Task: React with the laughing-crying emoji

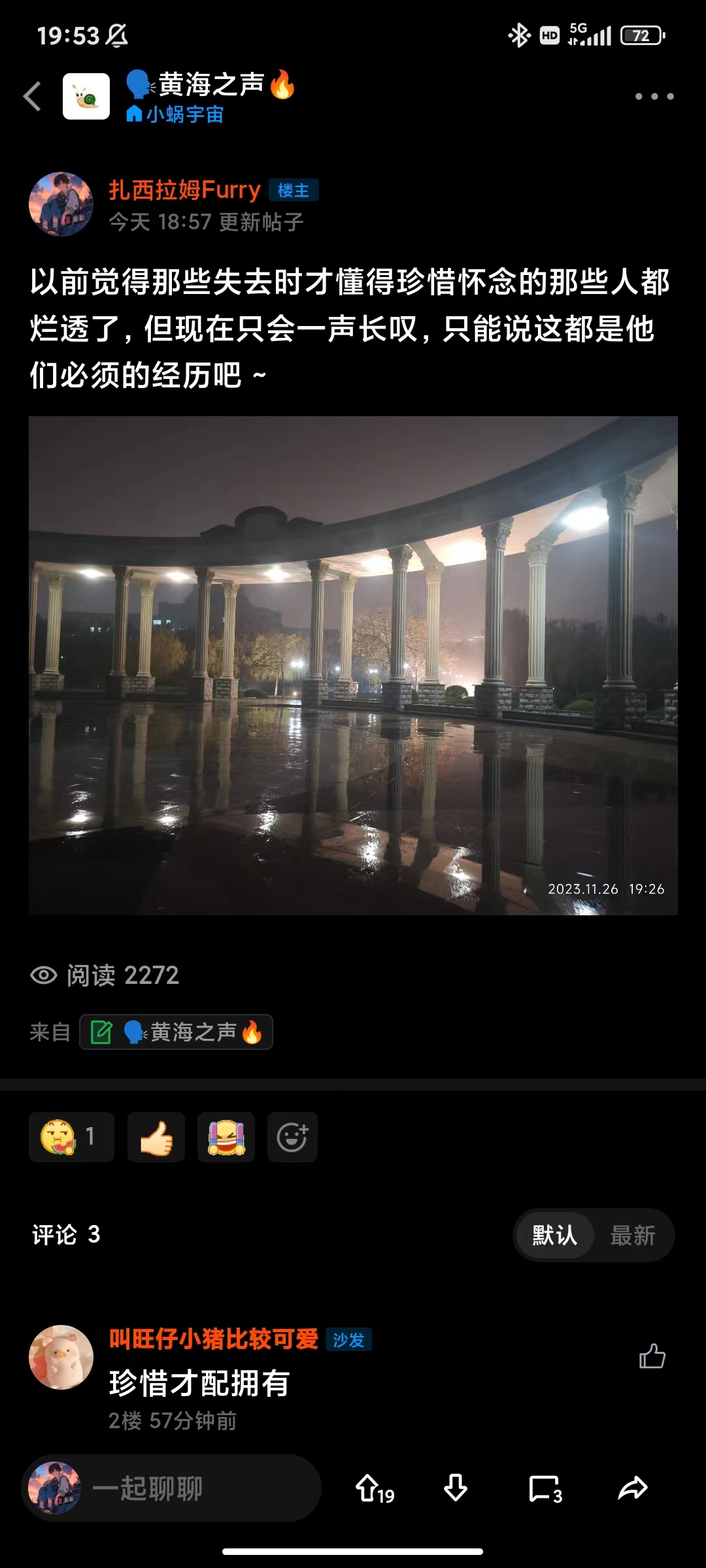Action: (x=226, y=1137)
